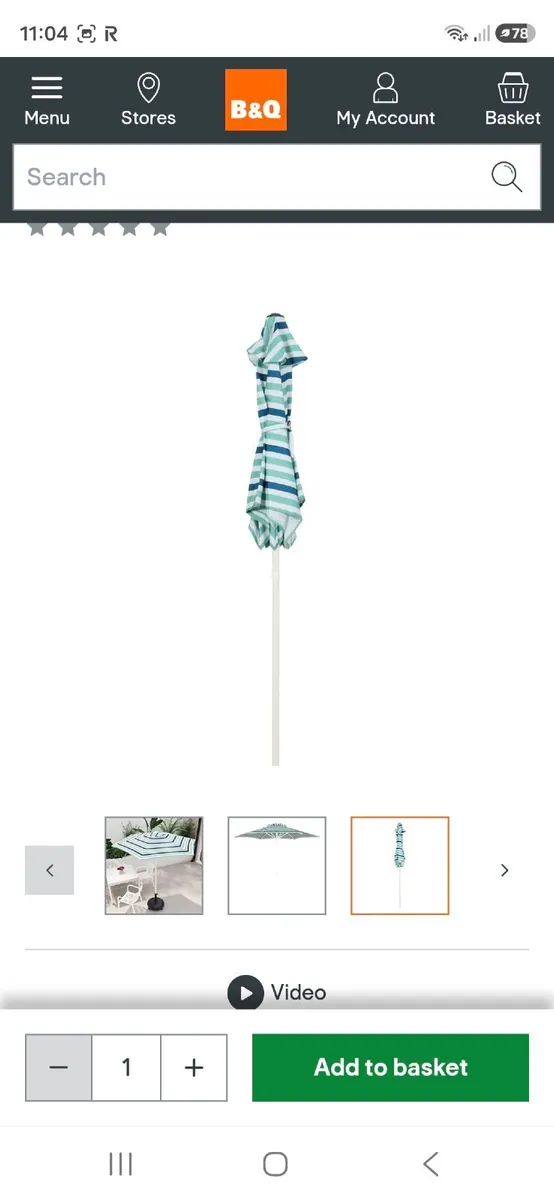Show next thumbnails with right arrow
This screenshot has width=554, height=1200.
pyautogui.click(x=504, y=870)
